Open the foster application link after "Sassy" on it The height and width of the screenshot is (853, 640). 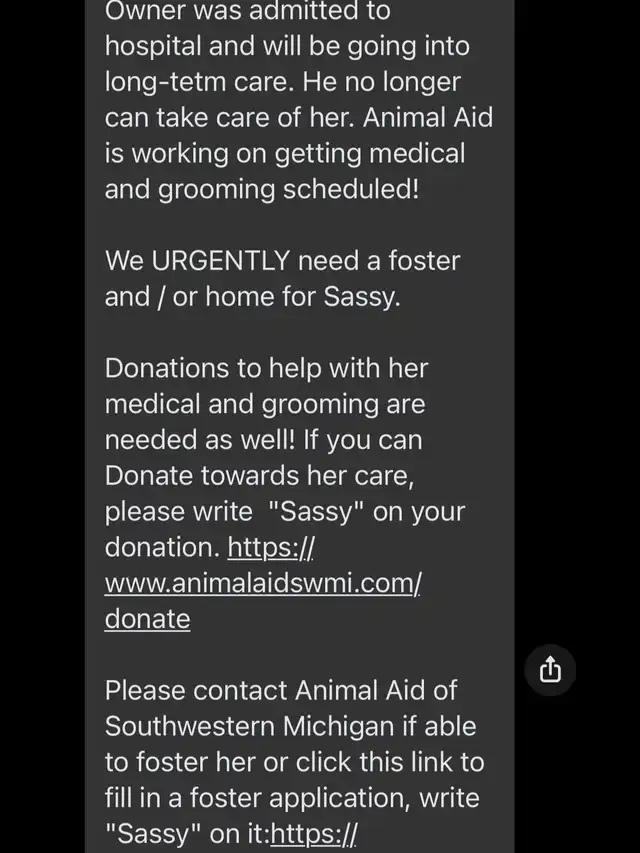[313, 834]
